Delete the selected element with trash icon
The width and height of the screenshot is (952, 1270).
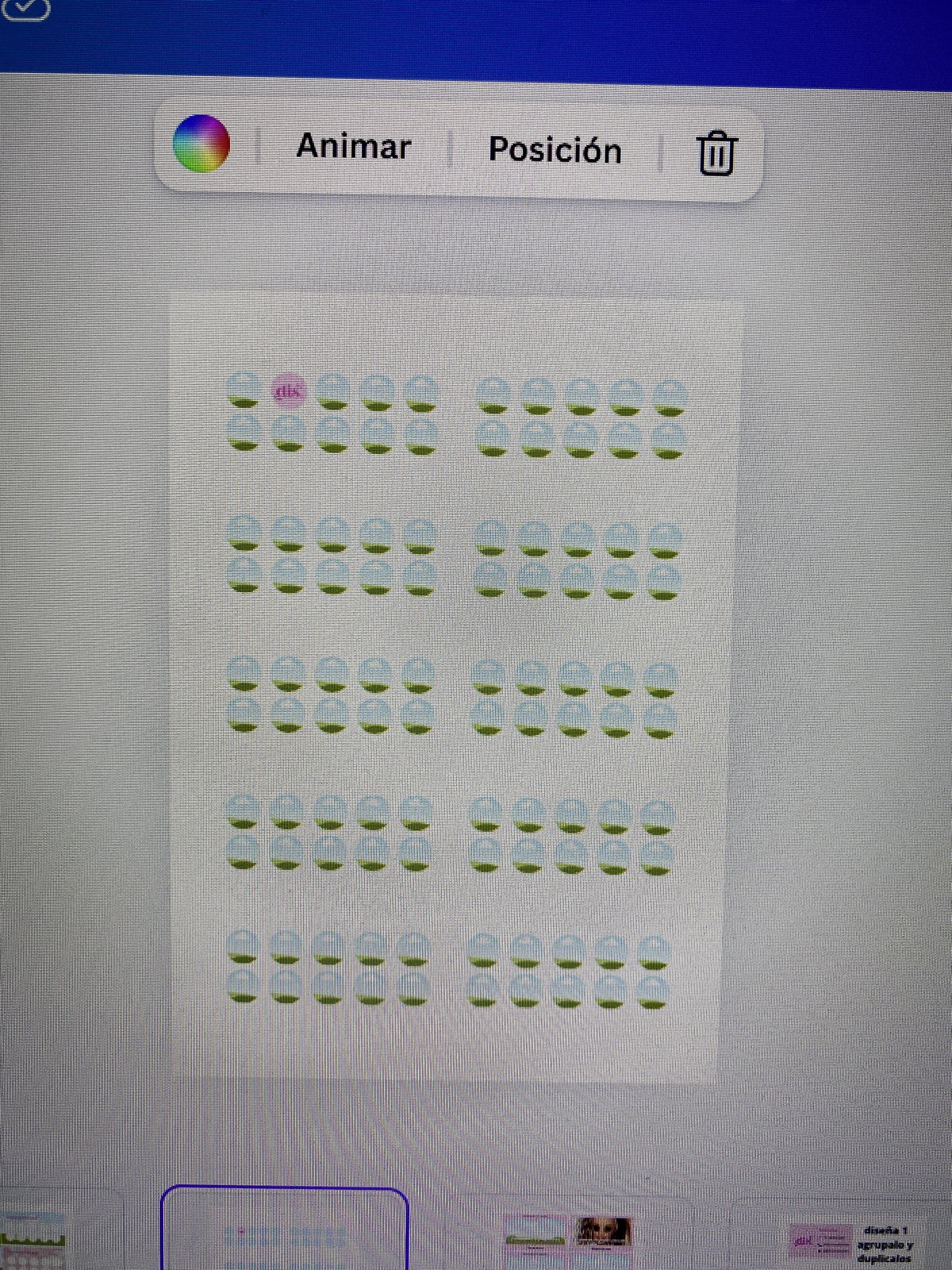tap(716, 153)
